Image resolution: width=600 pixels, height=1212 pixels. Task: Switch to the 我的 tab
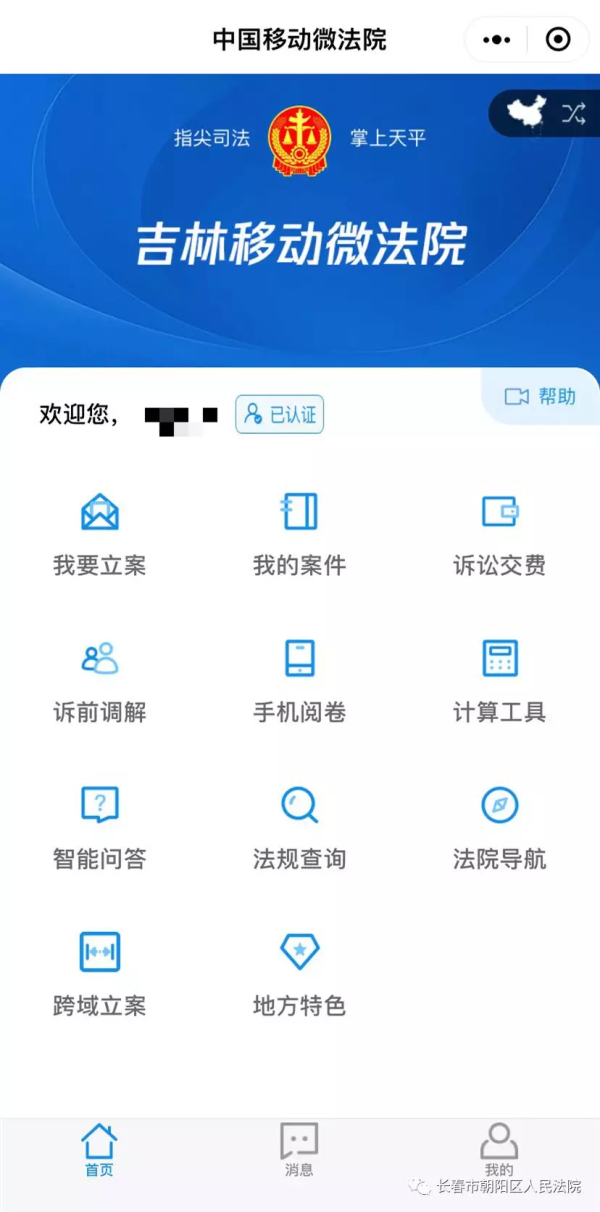499,1150
